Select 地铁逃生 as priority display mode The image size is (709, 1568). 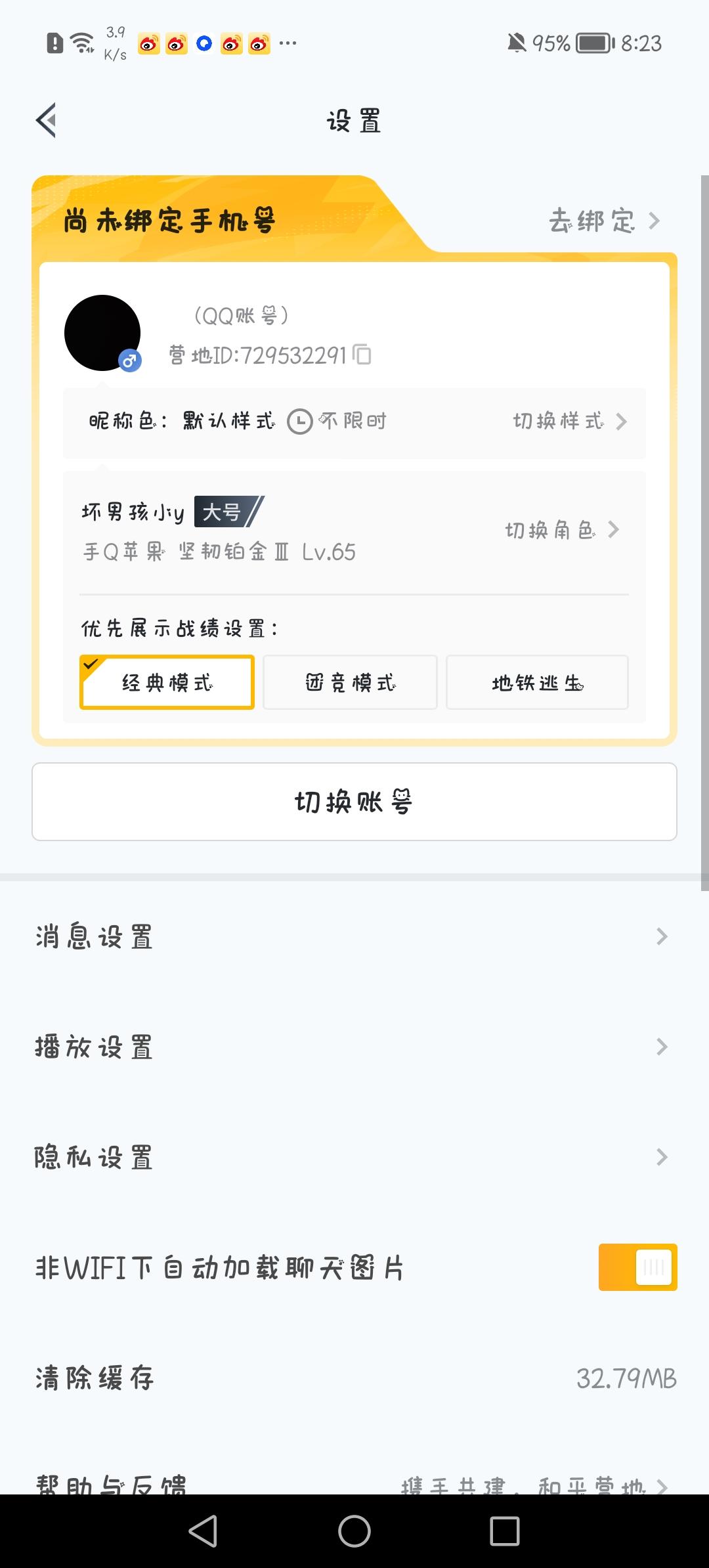coord(537,682)
